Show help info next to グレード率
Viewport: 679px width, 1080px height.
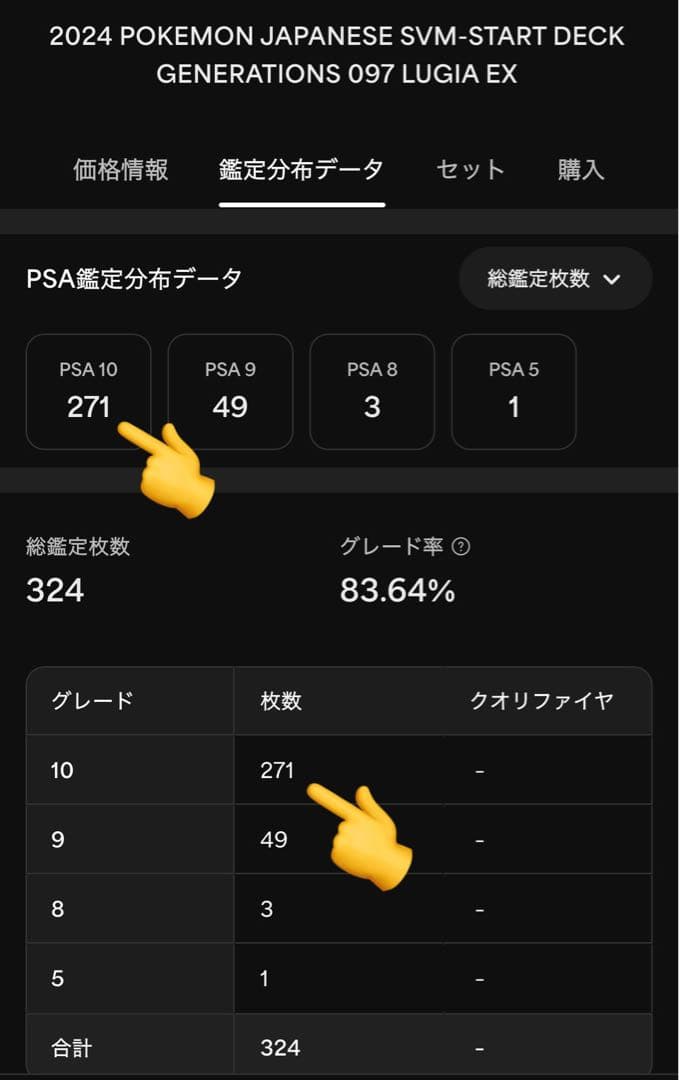point(461,547)
